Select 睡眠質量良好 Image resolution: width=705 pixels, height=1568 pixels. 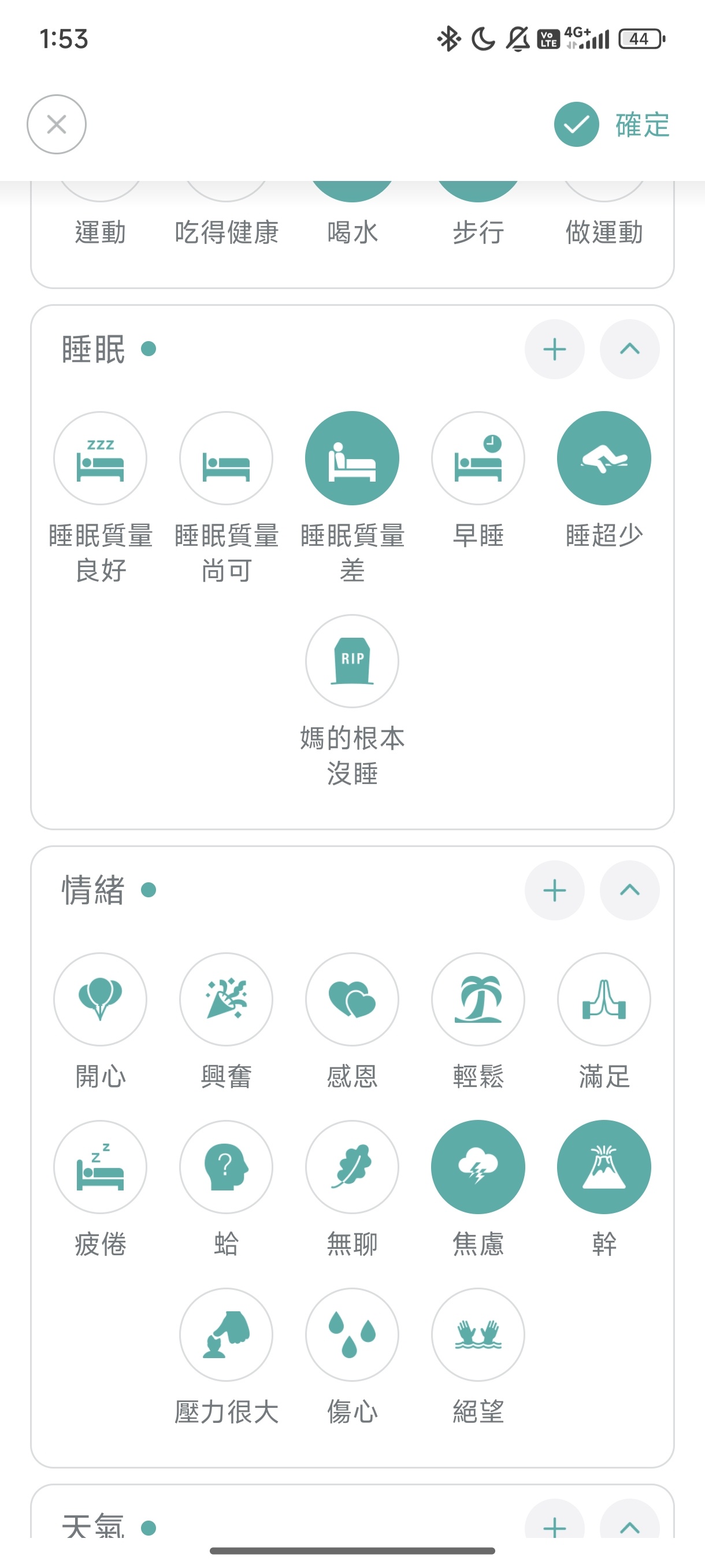coord(101,458)
